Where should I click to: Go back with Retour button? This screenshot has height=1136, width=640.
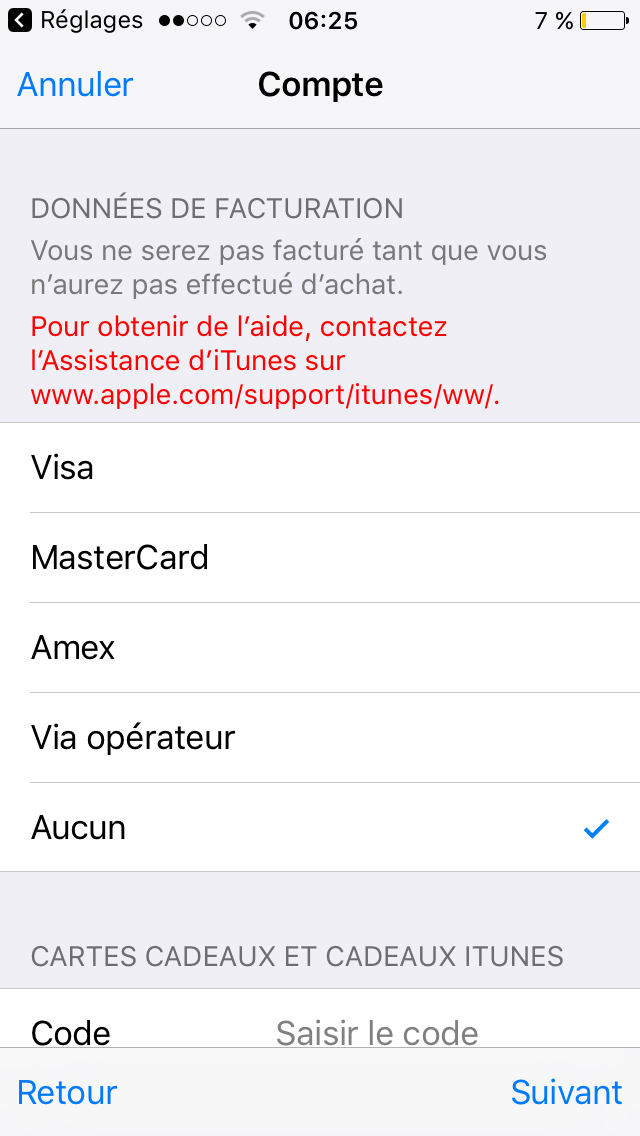click(x=67, y=1092)
